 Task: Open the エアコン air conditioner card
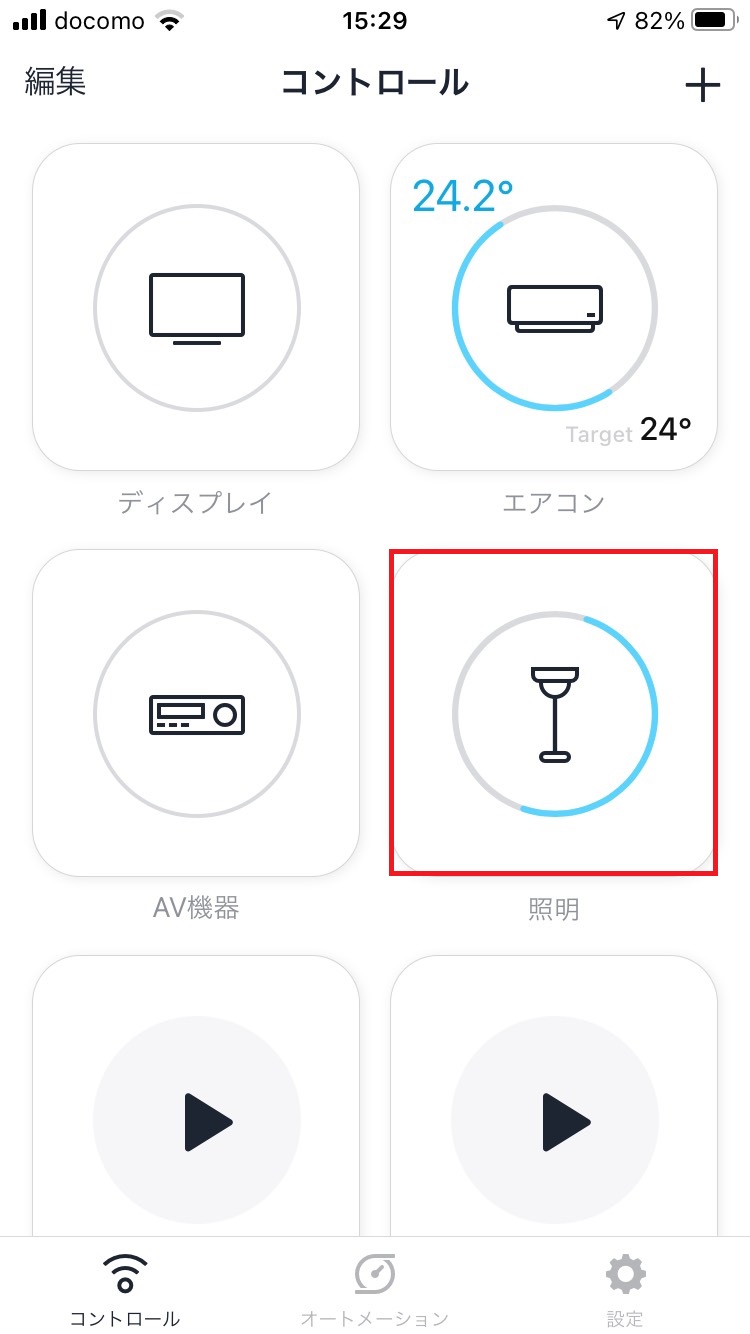pyautogui.click(x=554, y=307)
